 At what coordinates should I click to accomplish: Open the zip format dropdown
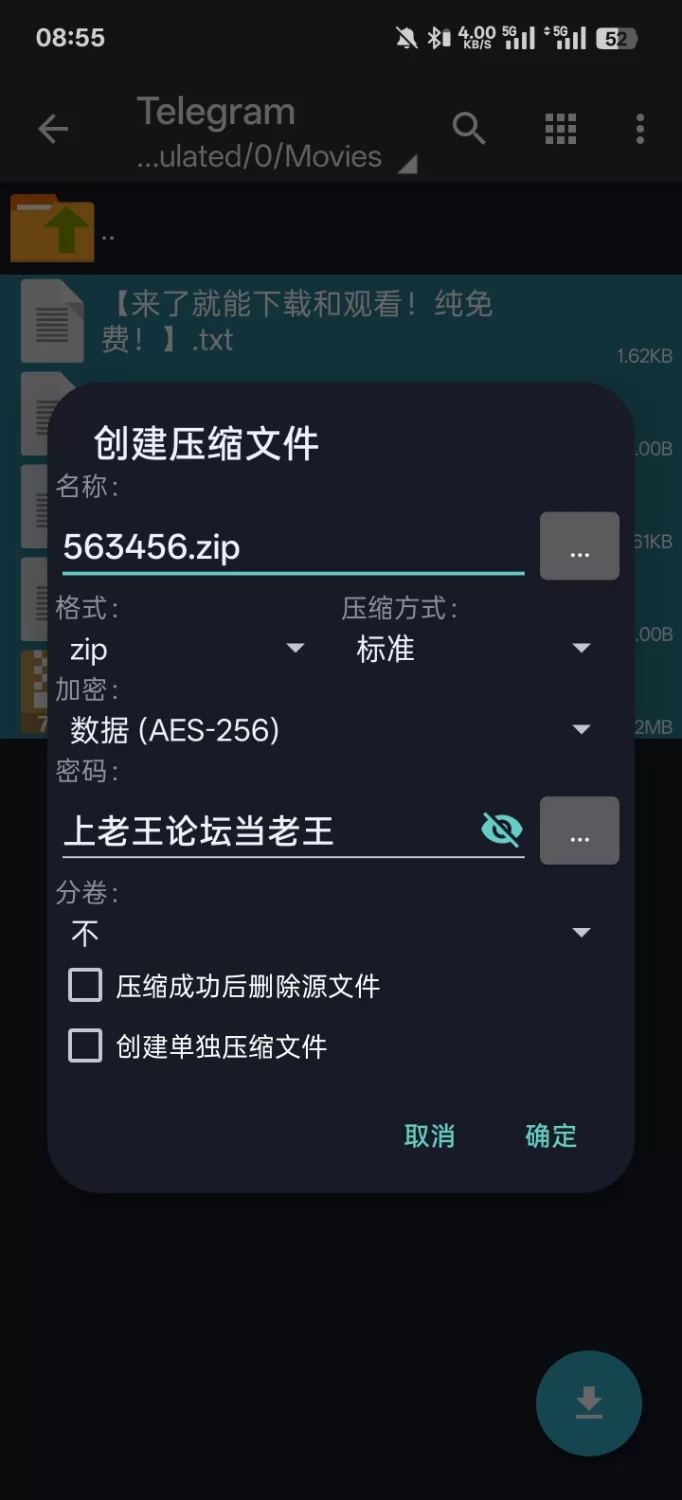(x=185, y=649)
